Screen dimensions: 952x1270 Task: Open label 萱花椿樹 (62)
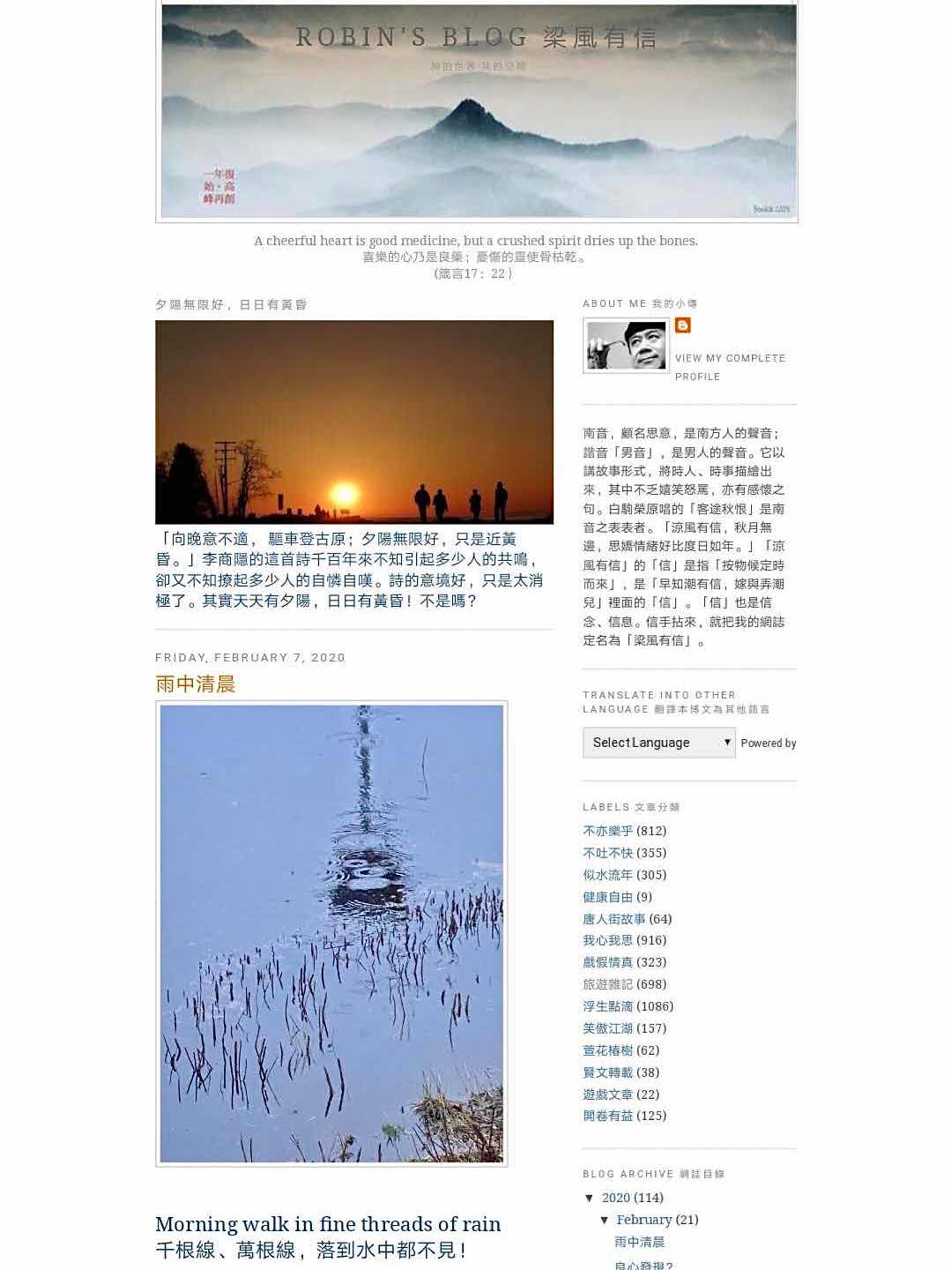click(607, 1050)
